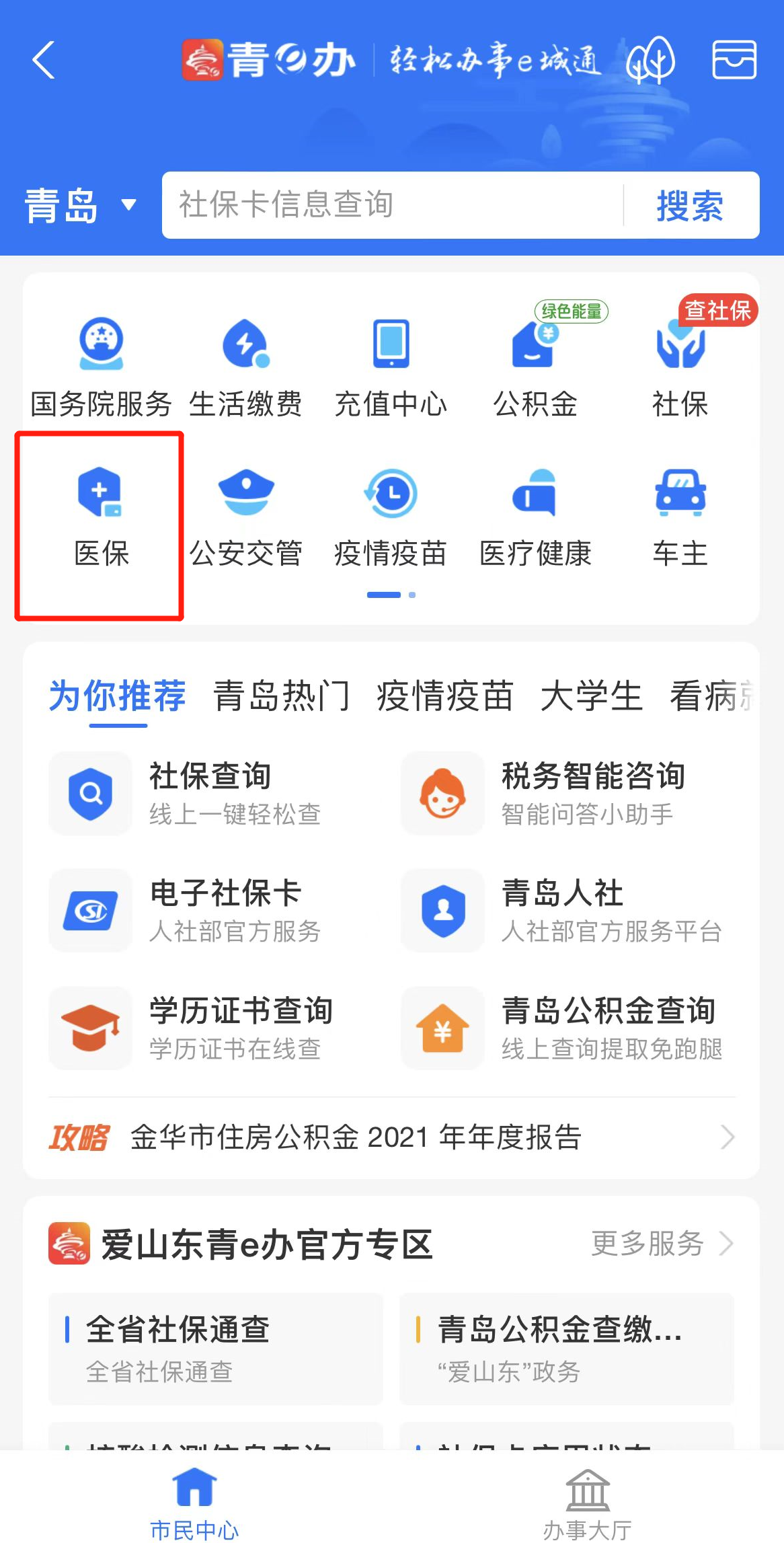
Task: Read the 金华市住房公积金 2021 年年度报告 guide
Action: (391, 1137)
